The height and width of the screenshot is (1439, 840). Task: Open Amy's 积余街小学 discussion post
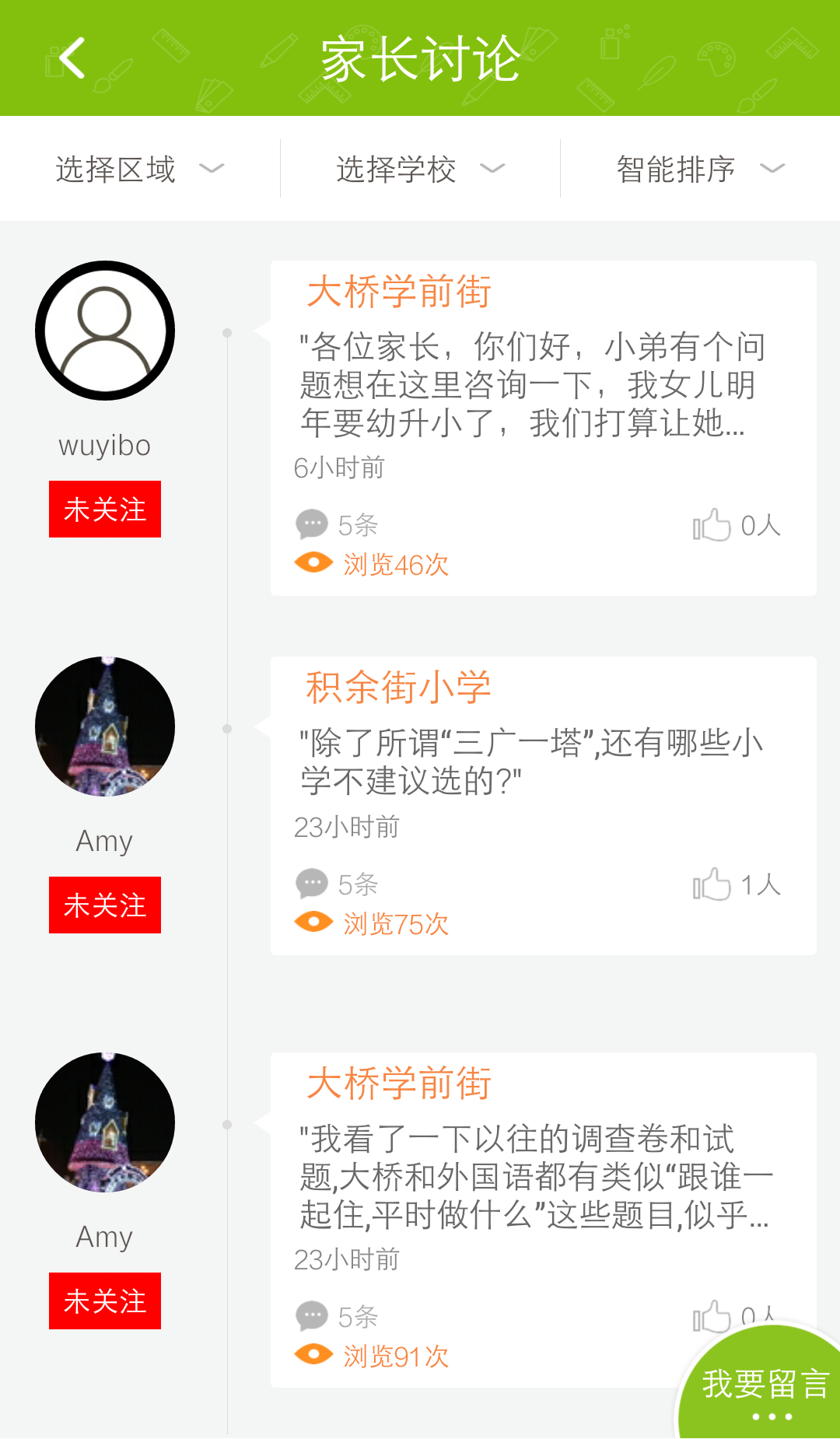[x=533, y=761]
